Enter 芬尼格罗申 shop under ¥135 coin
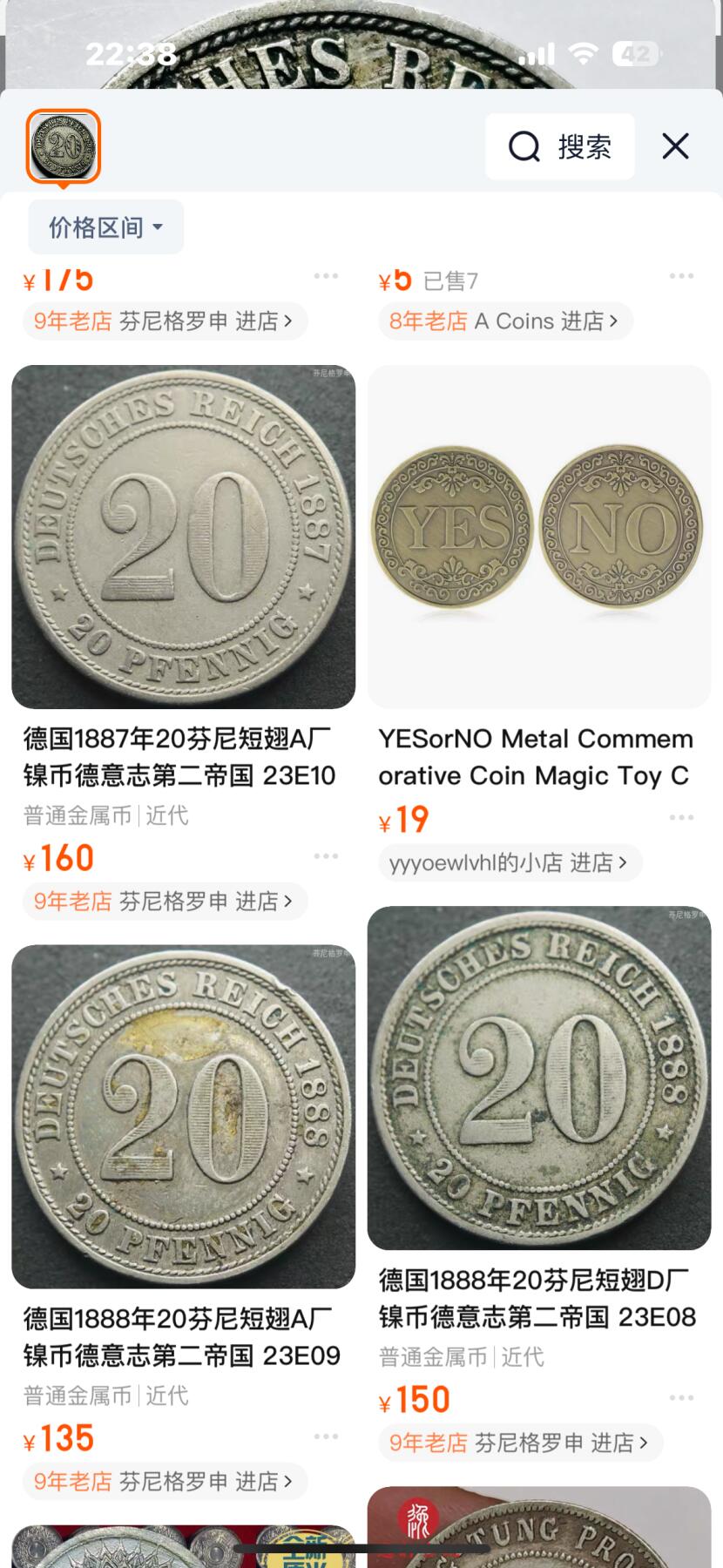 [x=165, y=1481]
